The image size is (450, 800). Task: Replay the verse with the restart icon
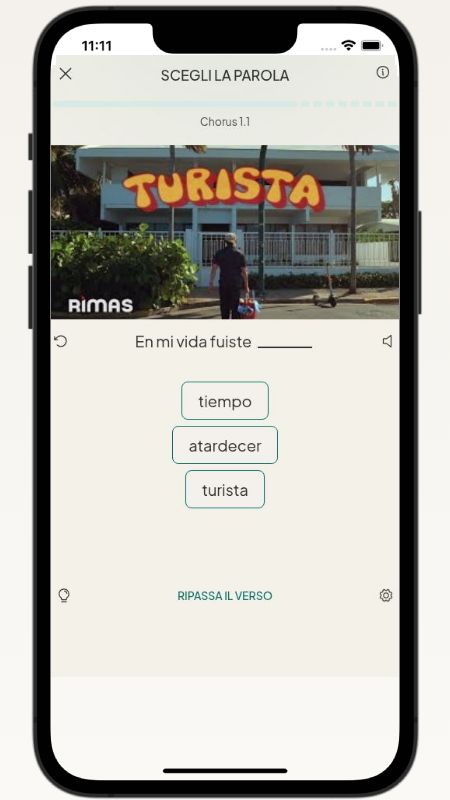pos(61,341)
